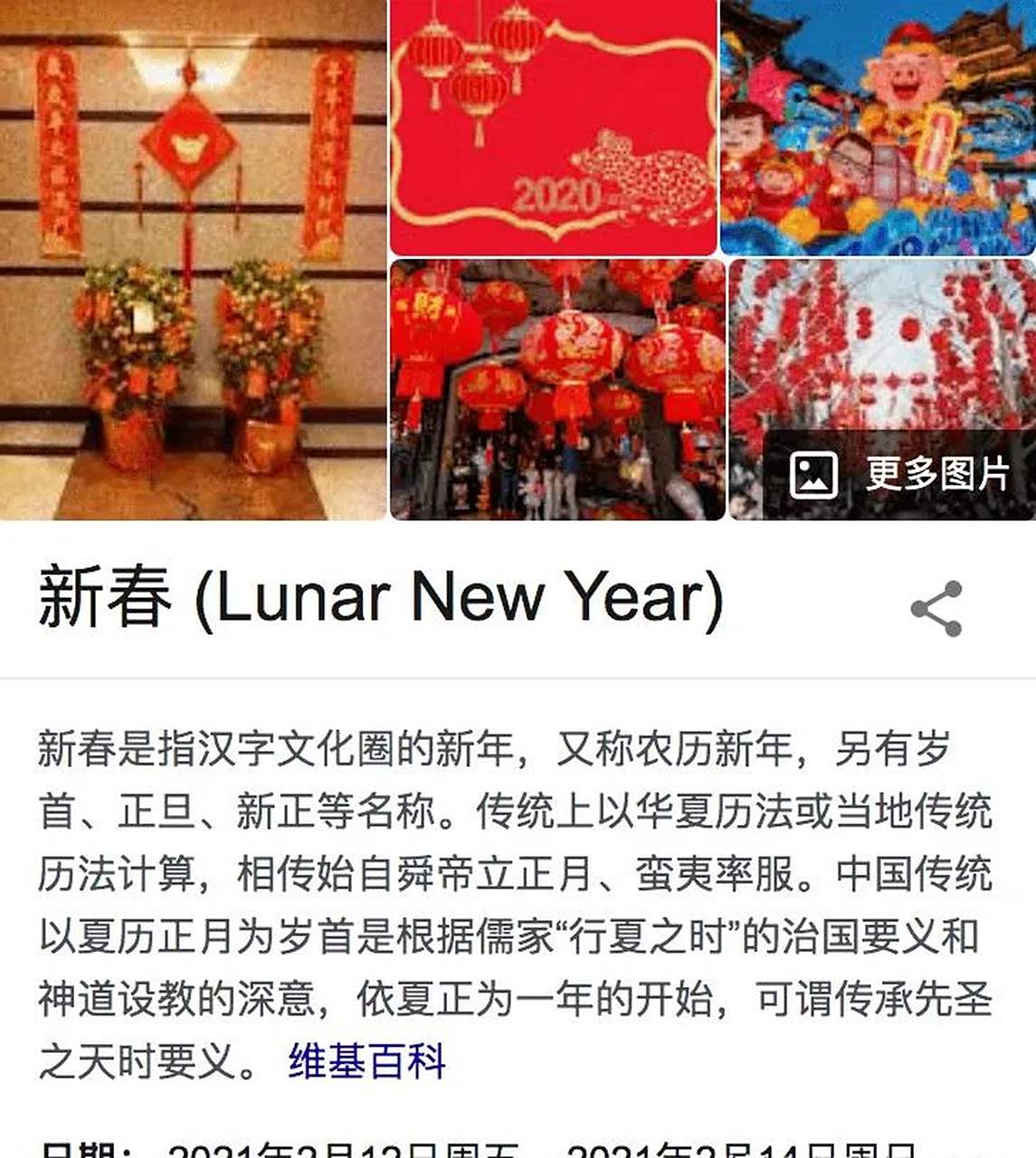The image size is (1036, 1158).
Task: View the red 2020 rat lantern image
Action: tap(553, 128)
